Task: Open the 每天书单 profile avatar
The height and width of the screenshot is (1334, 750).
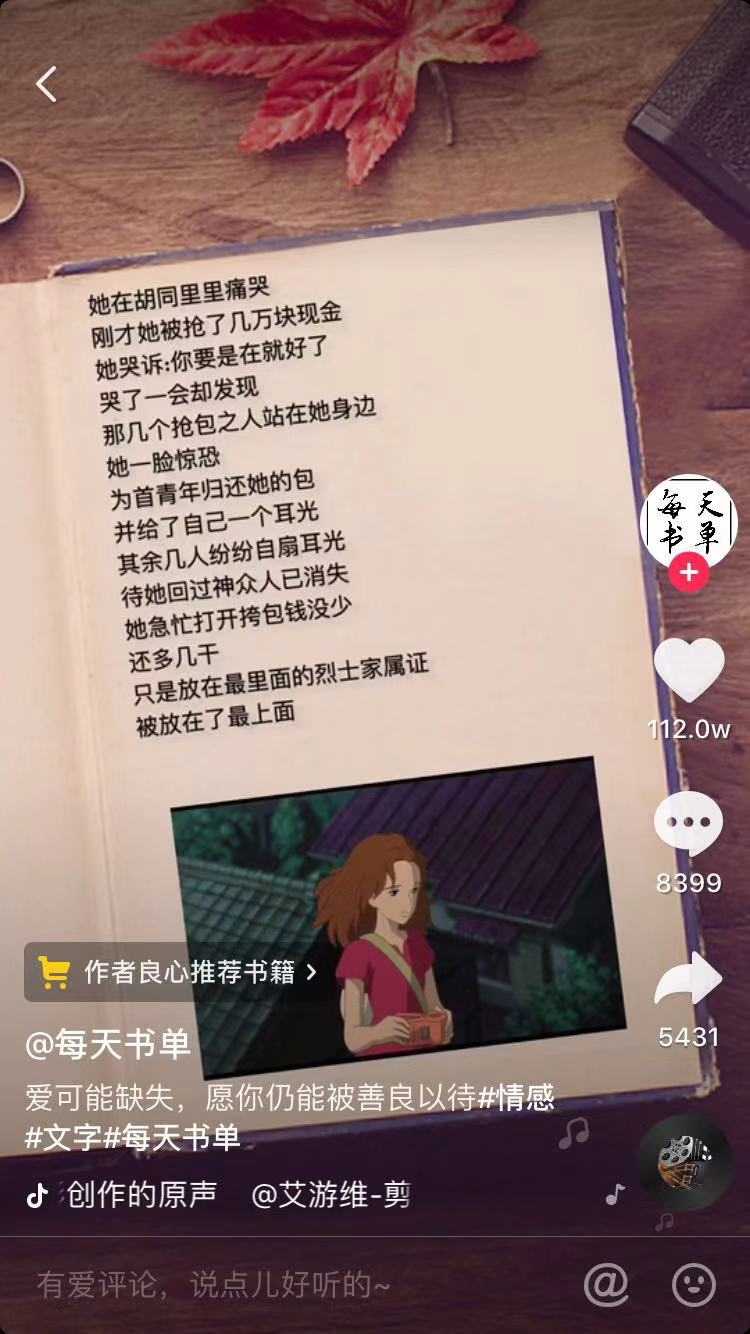Action: (x=688, y=520)
